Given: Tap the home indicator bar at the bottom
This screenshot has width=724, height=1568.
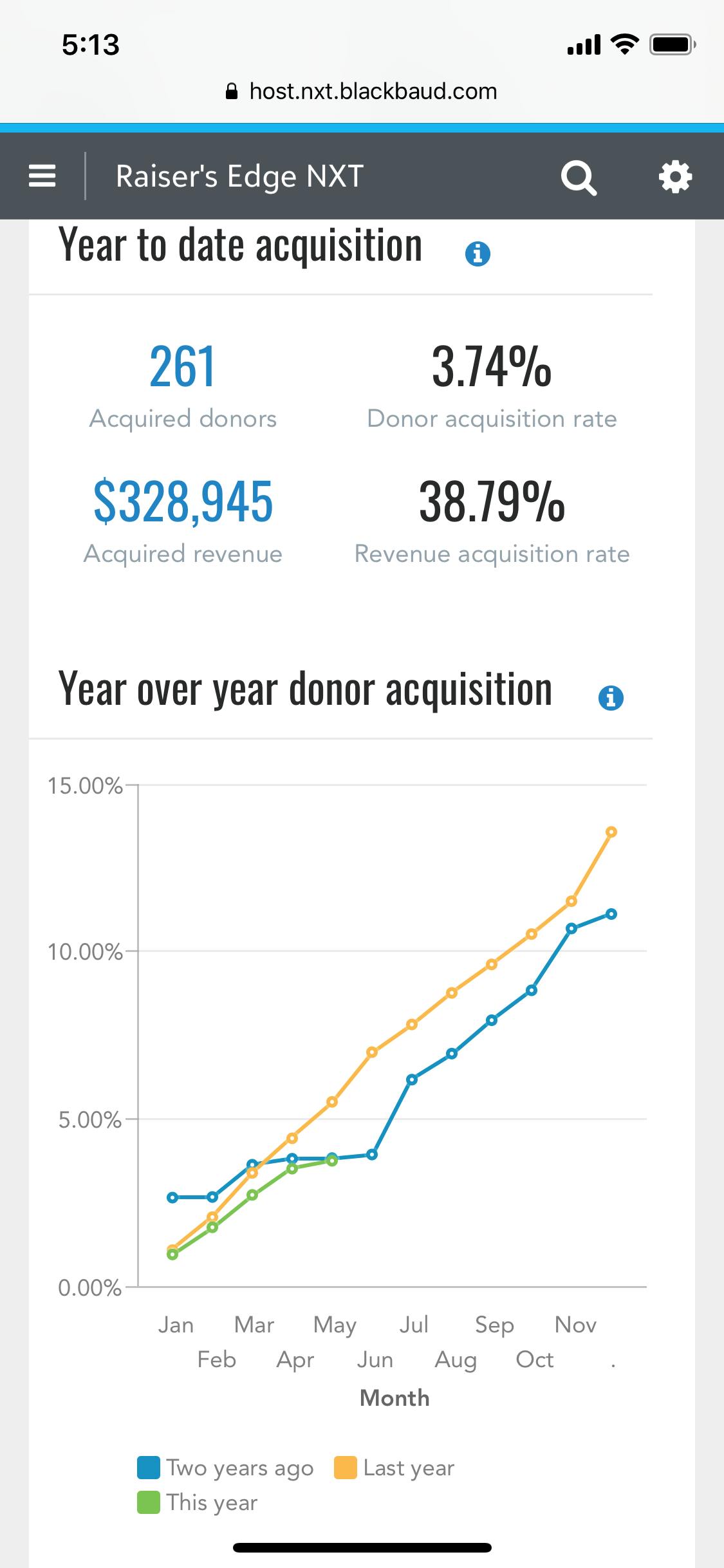Looking at the screenshot, I should point(362,1547).
